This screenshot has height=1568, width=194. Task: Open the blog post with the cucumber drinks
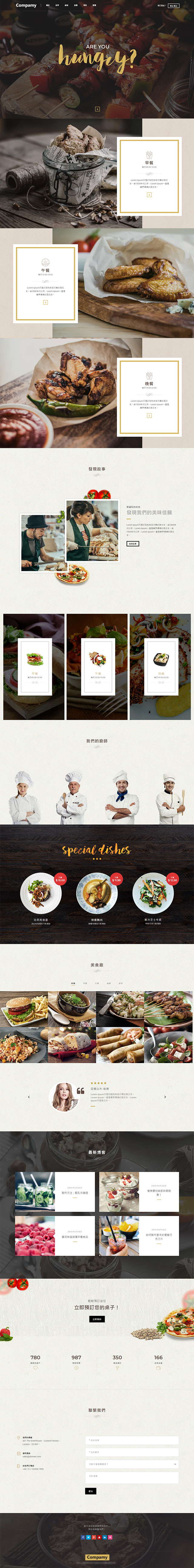pos(35,1192)
